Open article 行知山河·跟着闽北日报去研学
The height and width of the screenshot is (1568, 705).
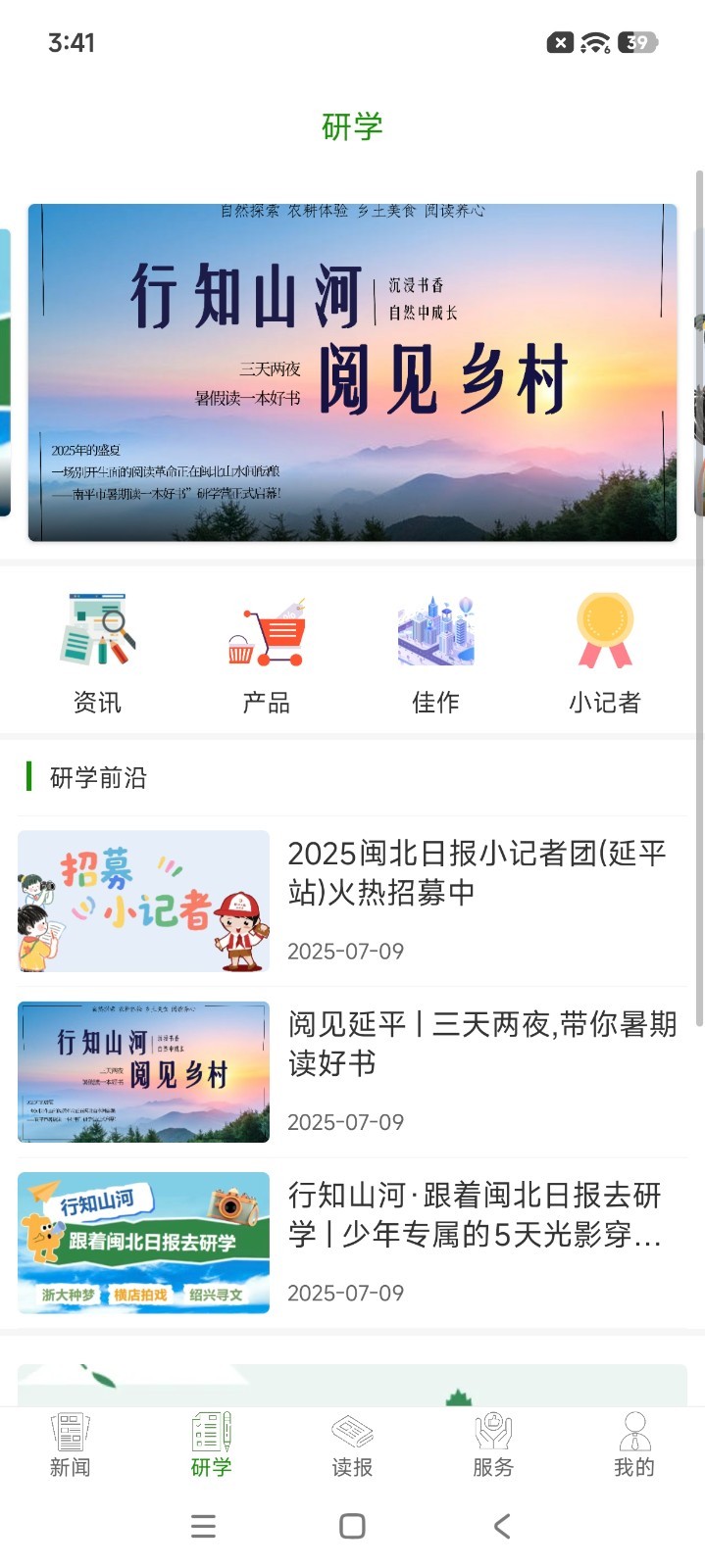(352, 1243)
